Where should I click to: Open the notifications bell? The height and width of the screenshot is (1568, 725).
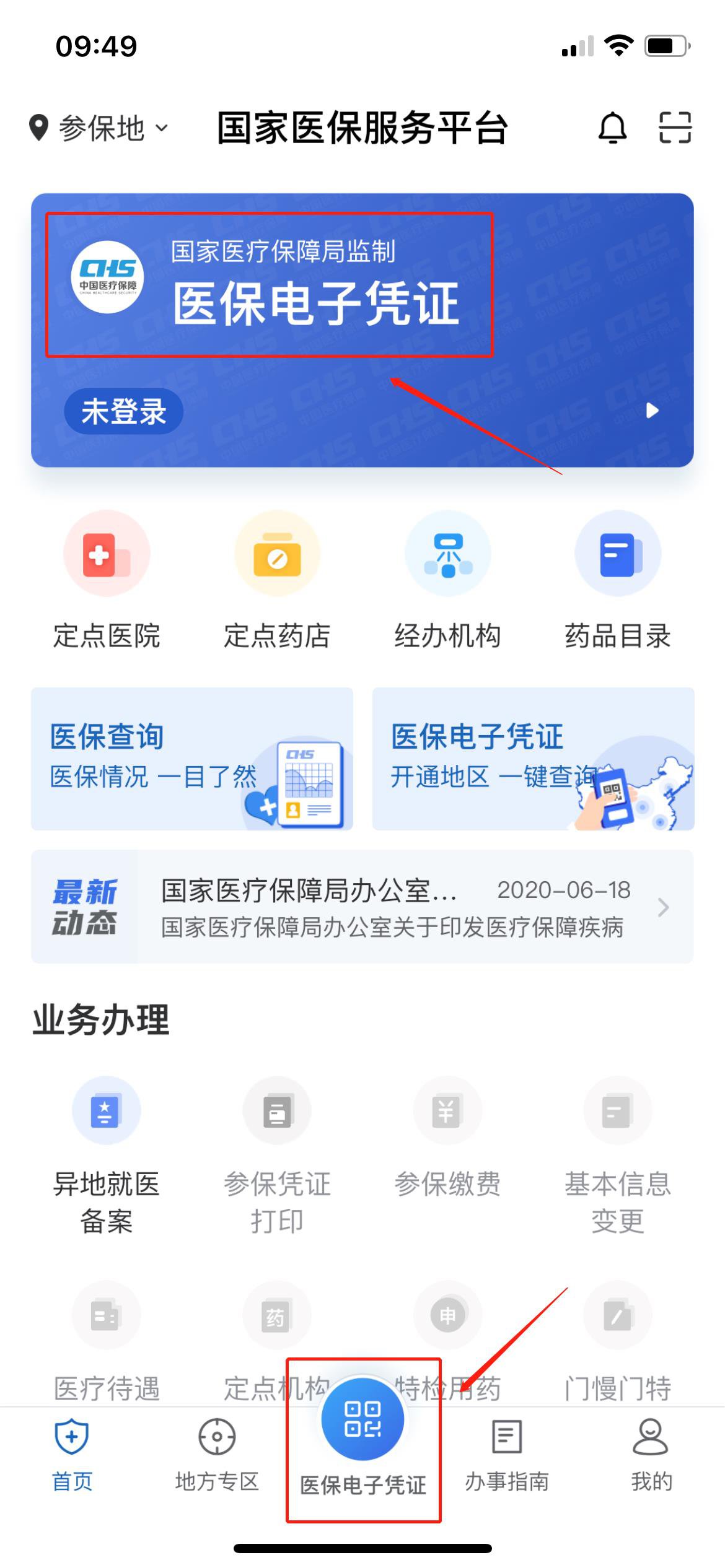(612, 128)
